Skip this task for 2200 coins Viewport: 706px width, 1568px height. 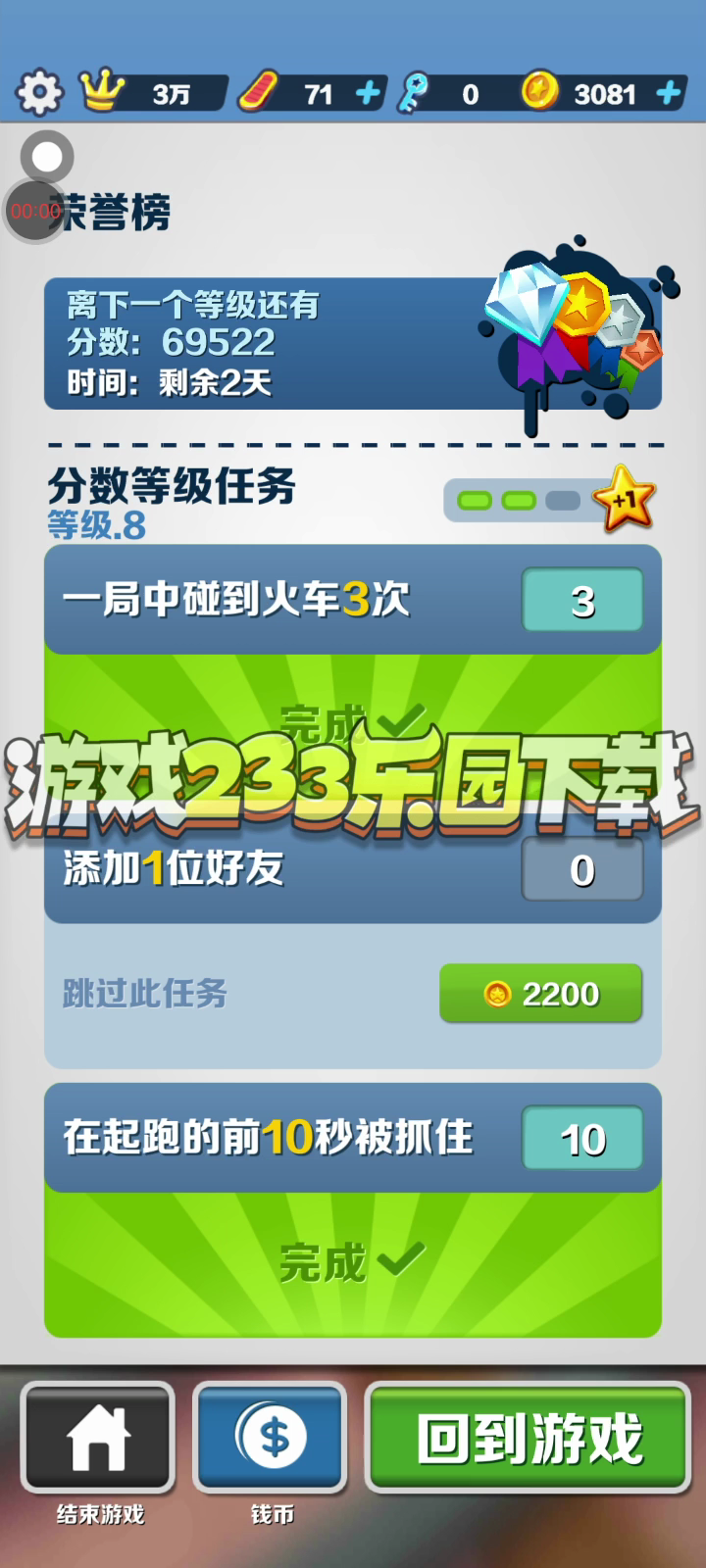[x=540, y=994]
